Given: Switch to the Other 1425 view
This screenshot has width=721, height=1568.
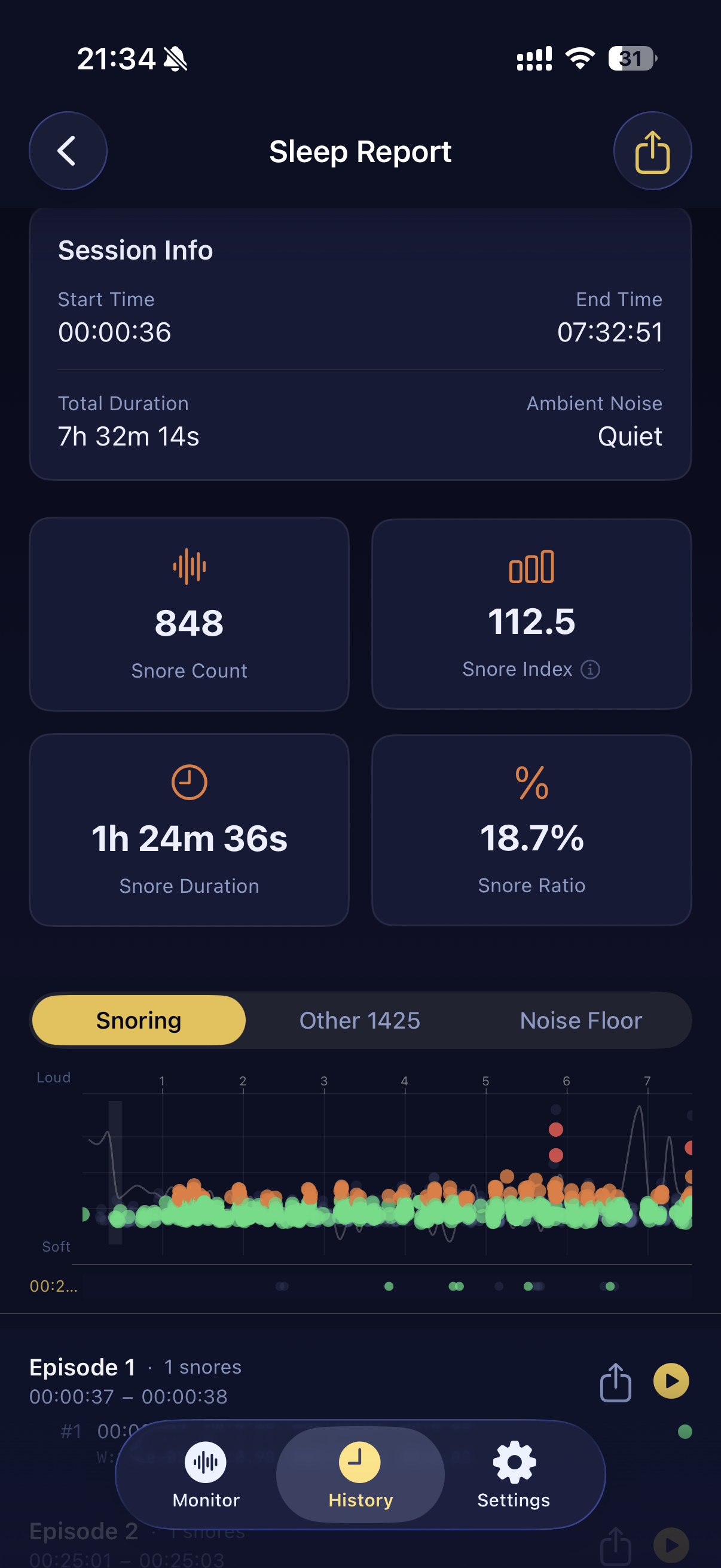Looking at the screenshot, I should 359,1020.
